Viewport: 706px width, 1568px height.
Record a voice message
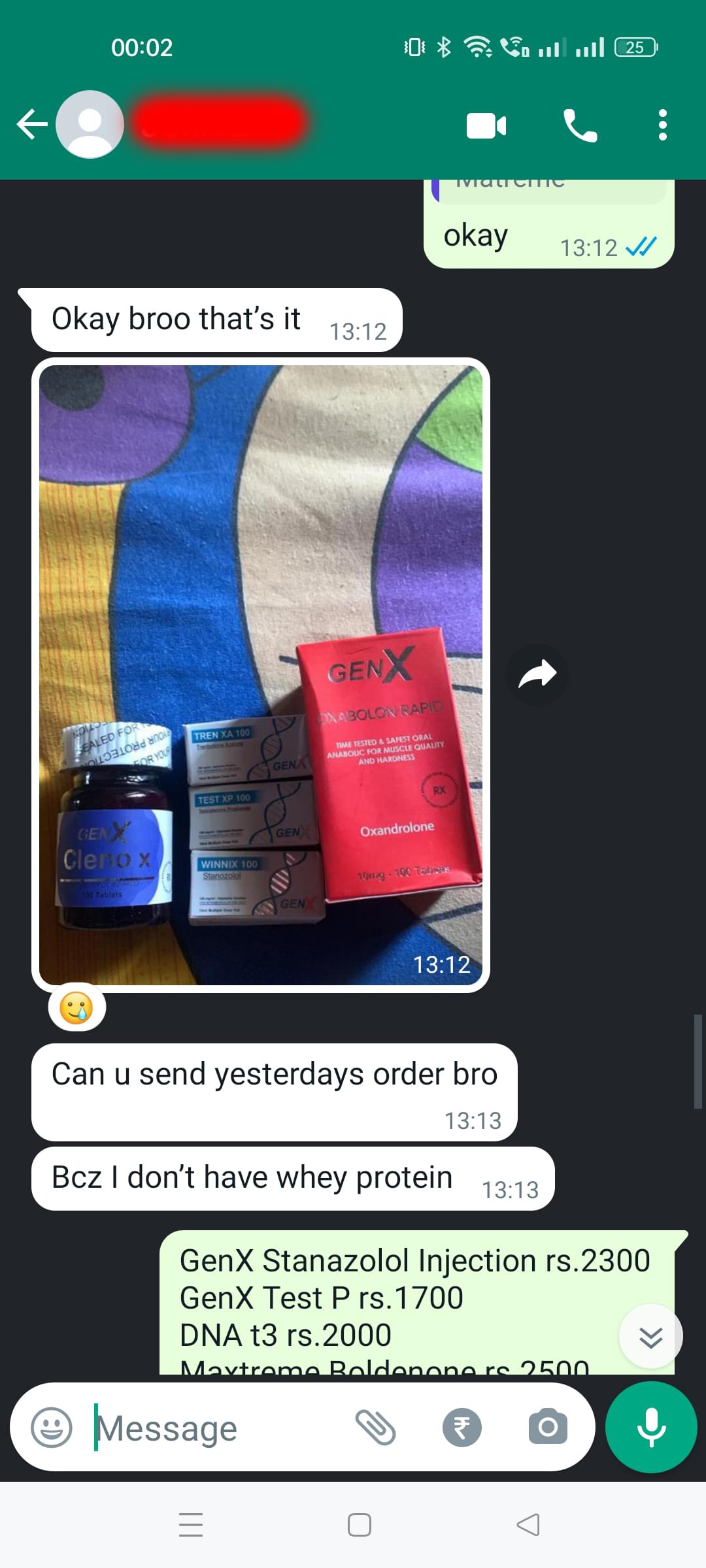coord(650,1428)
